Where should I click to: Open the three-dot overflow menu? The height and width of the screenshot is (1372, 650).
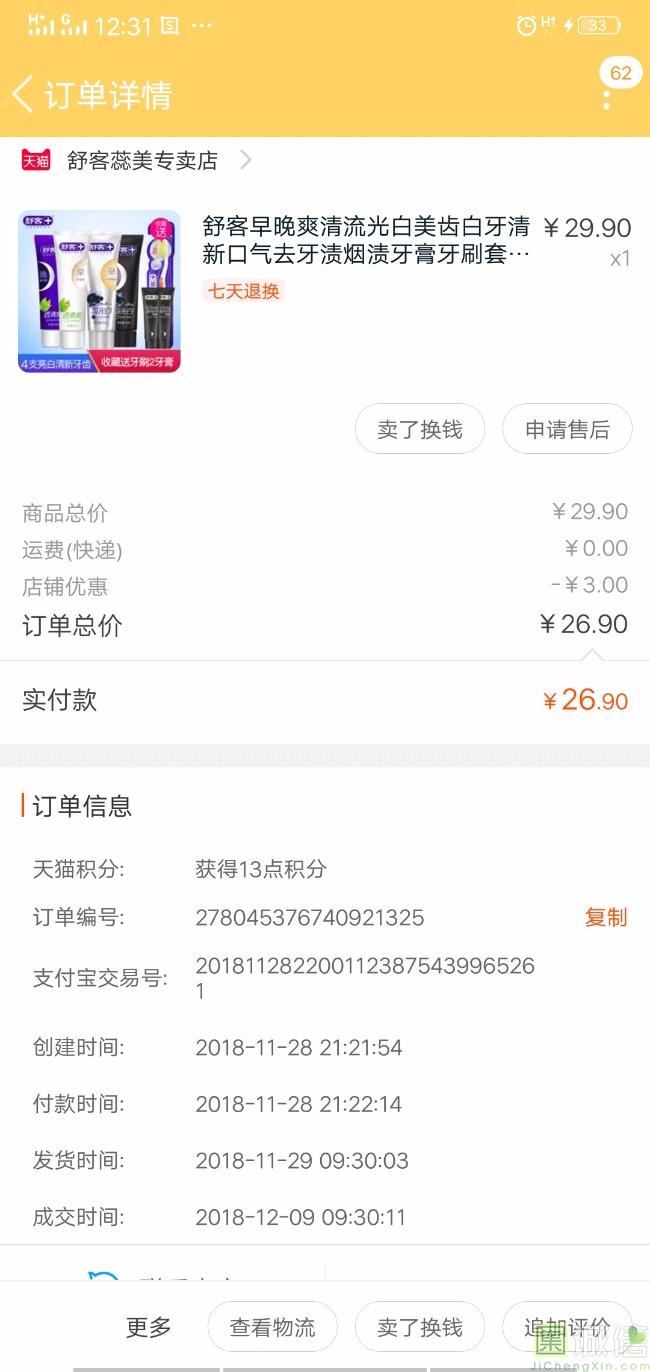click(607, 99)
